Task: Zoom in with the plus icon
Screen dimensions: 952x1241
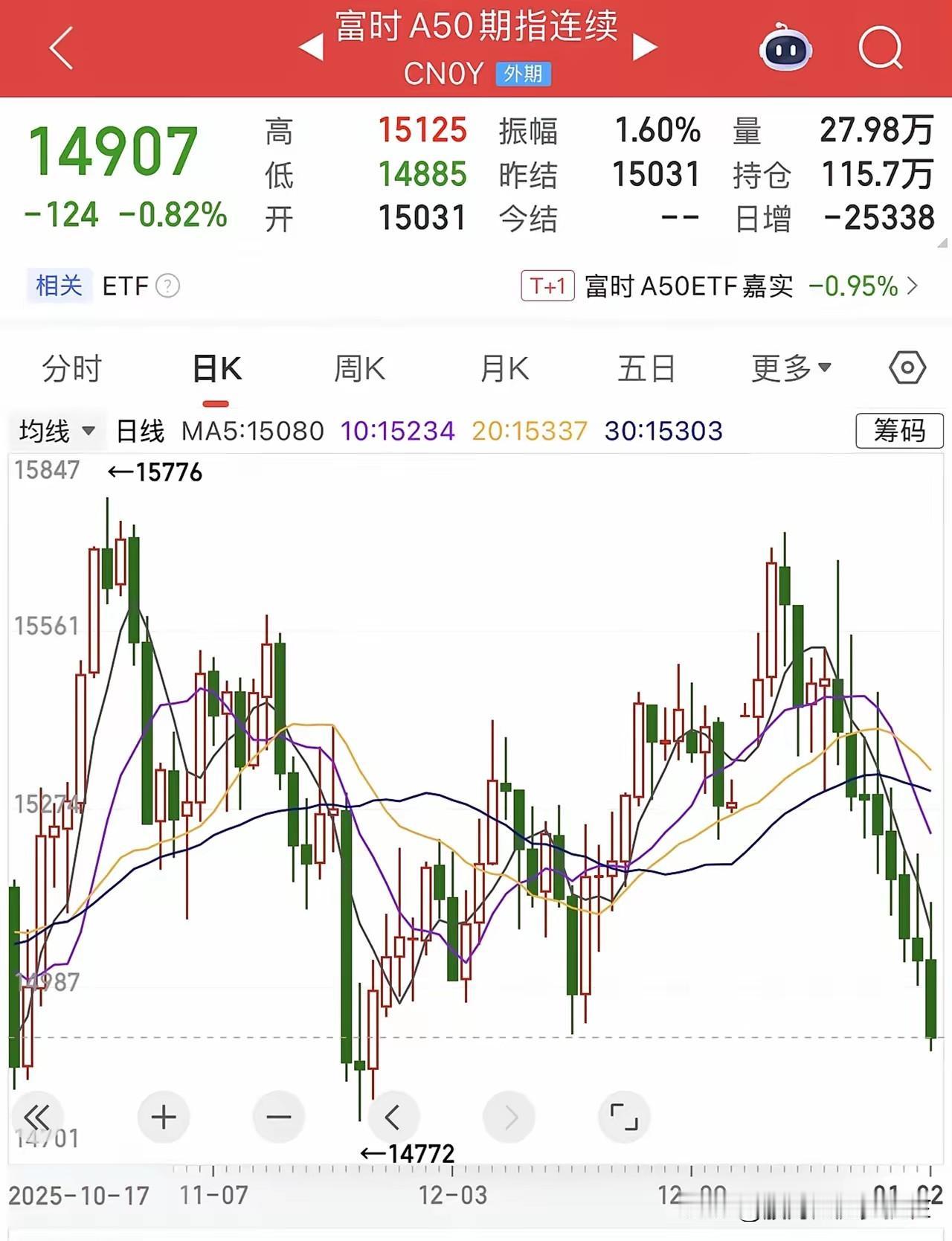Action: coord(163,1117)
